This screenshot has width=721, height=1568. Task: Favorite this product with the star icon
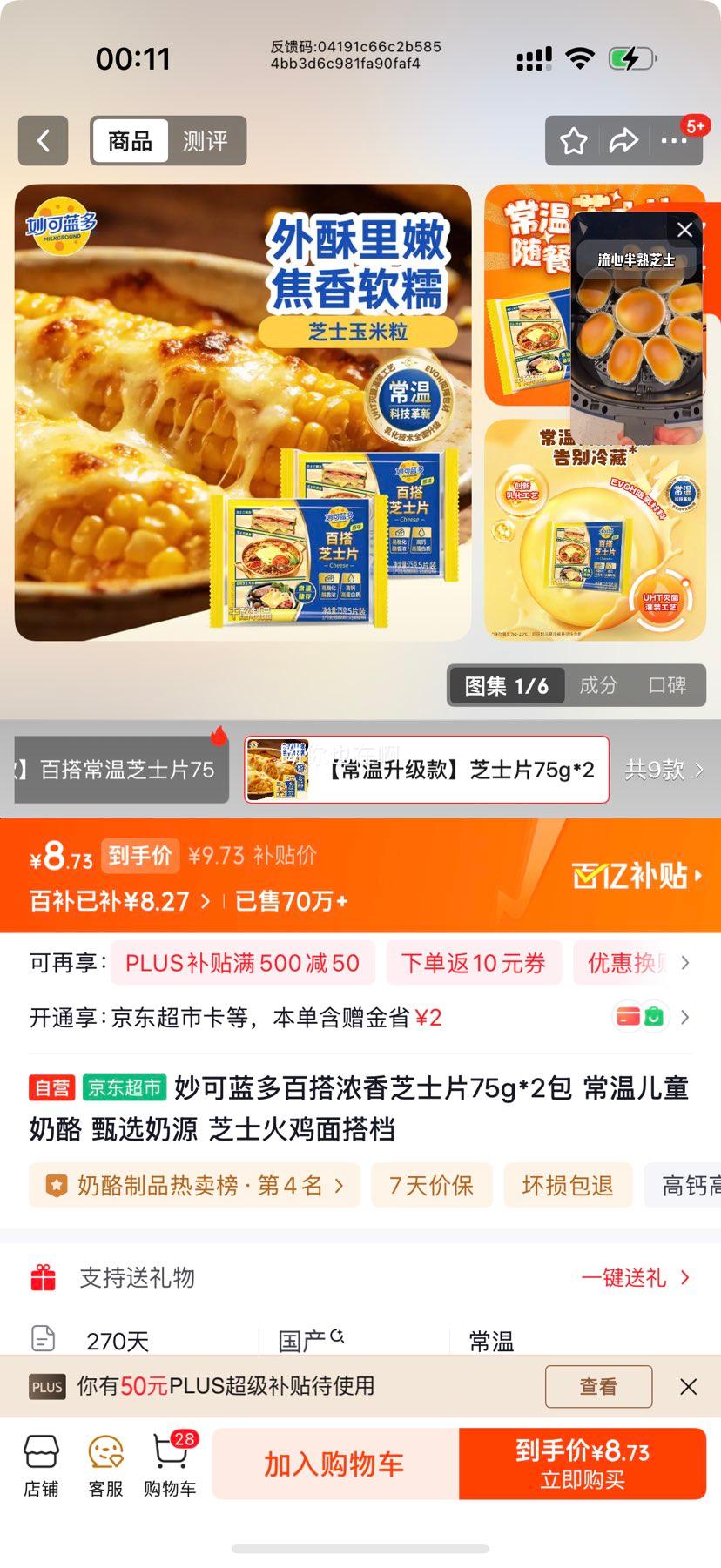(573, 140)
